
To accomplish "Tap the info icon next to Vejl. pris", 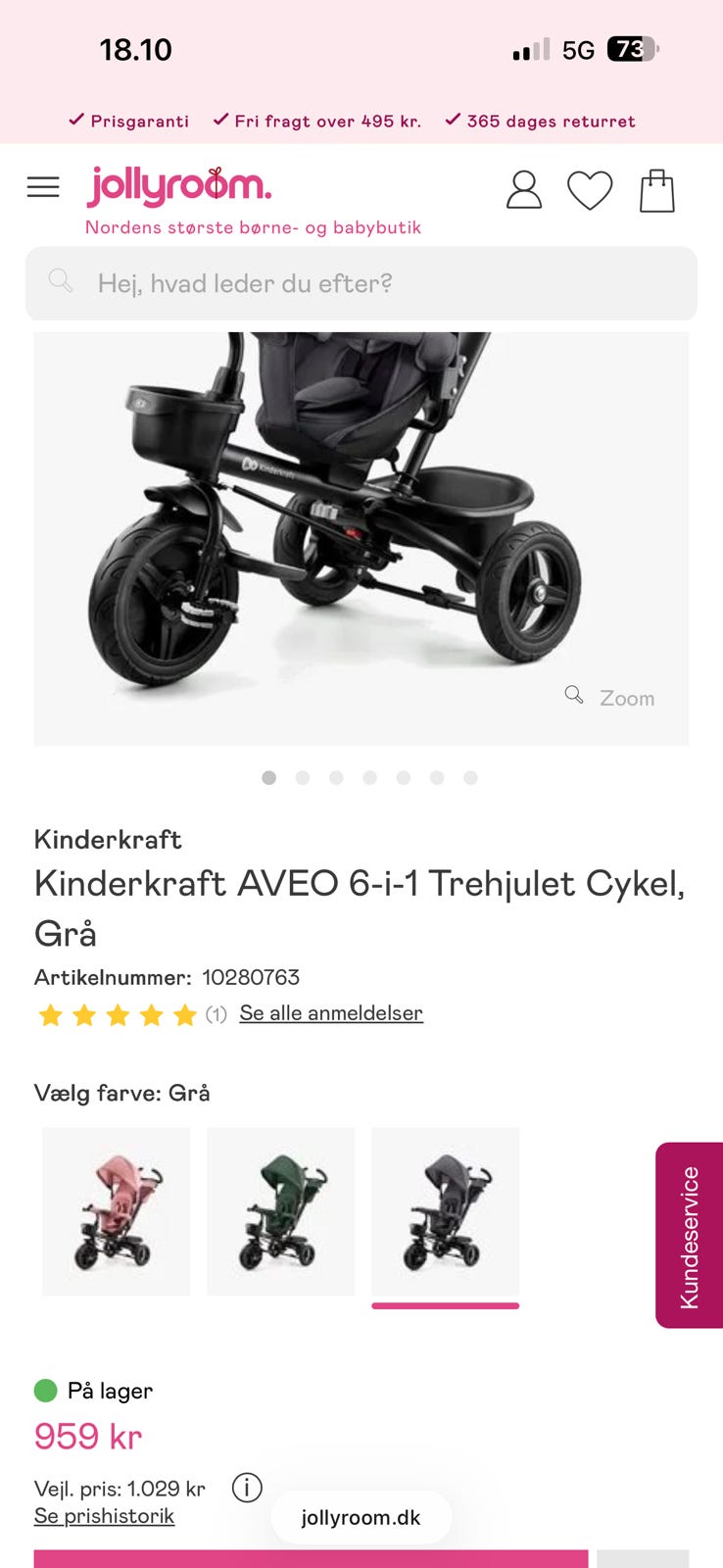I will click(247, 1488).
